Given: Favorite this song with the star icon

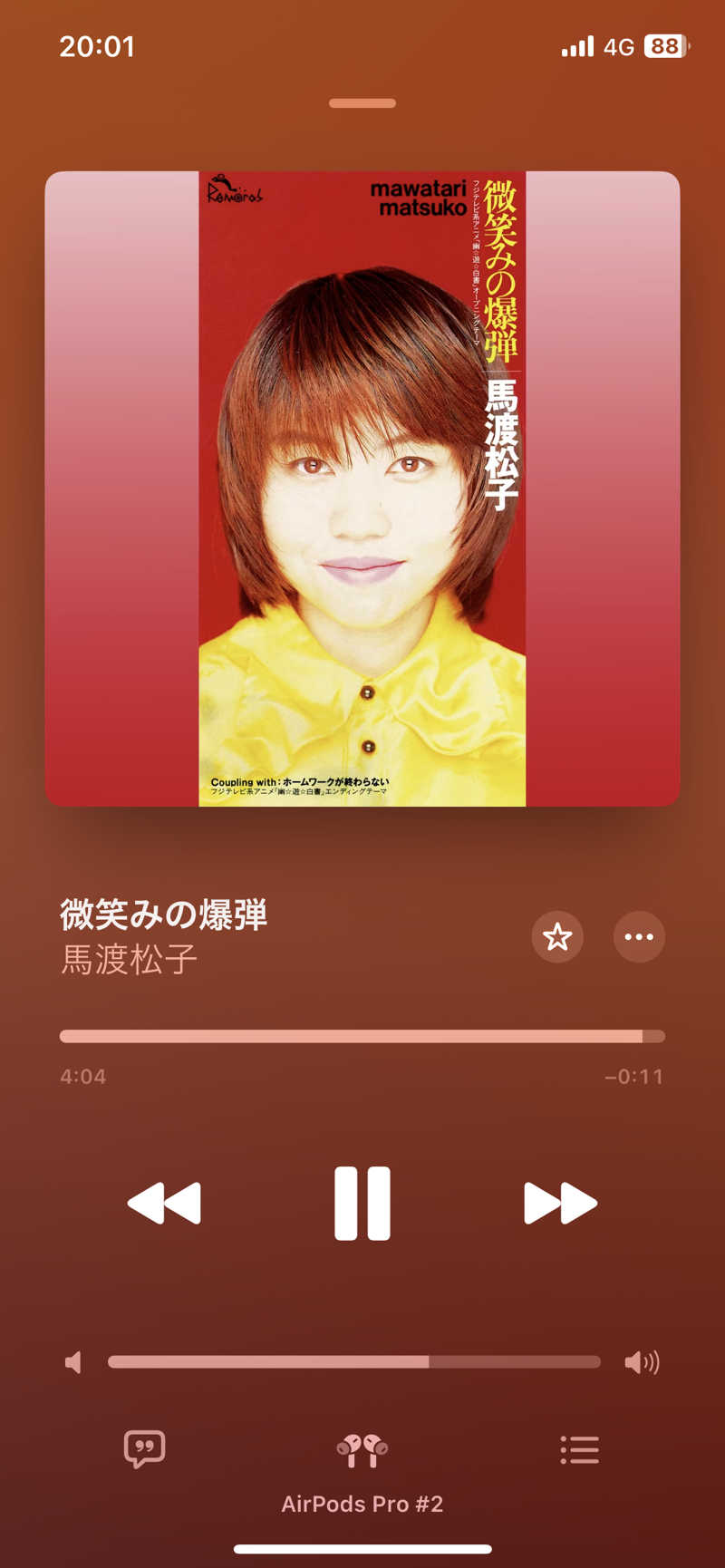Looking at the screenshot, I should tap(556, 936).
